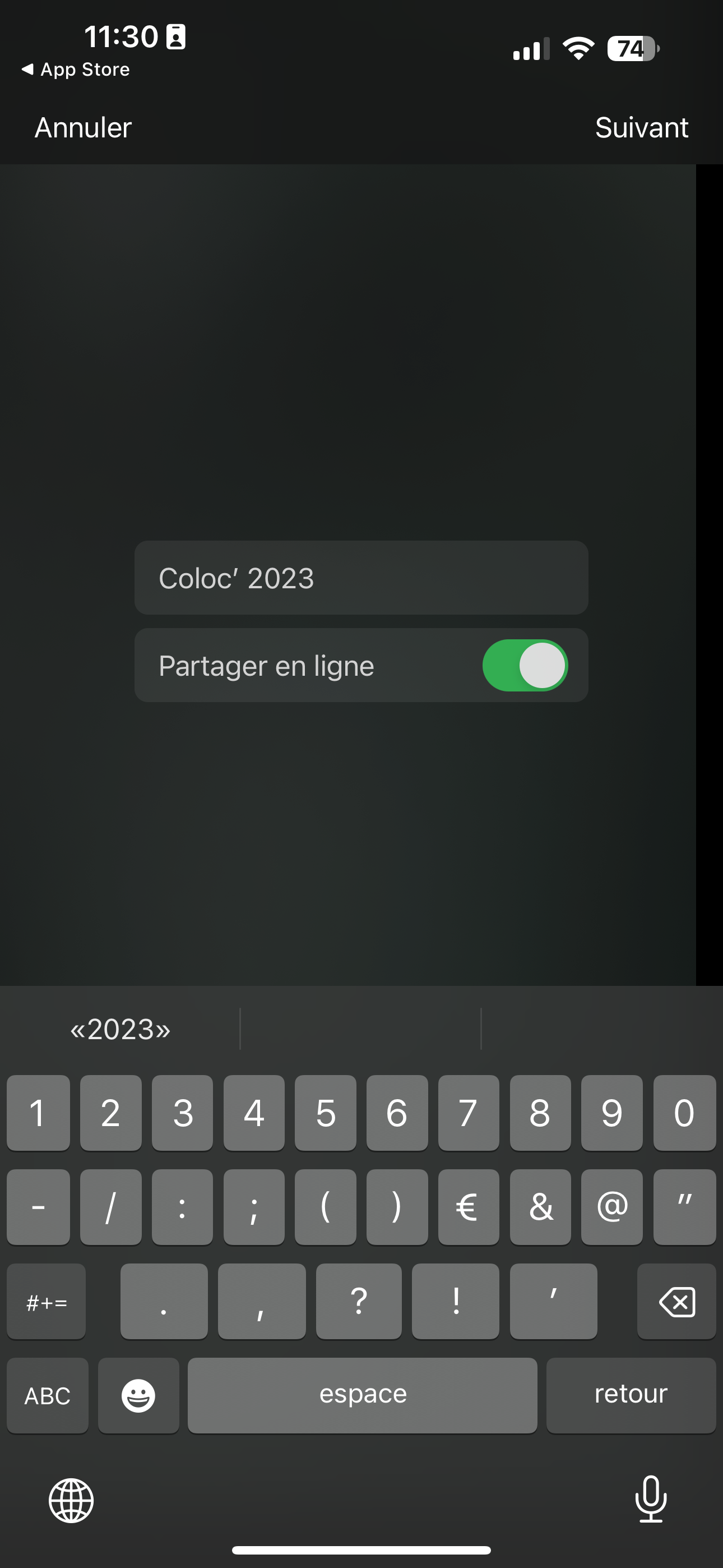Open the emoji keyboard
The width and height of the screenshot is (723, 1568).
tap(138, 1395)
